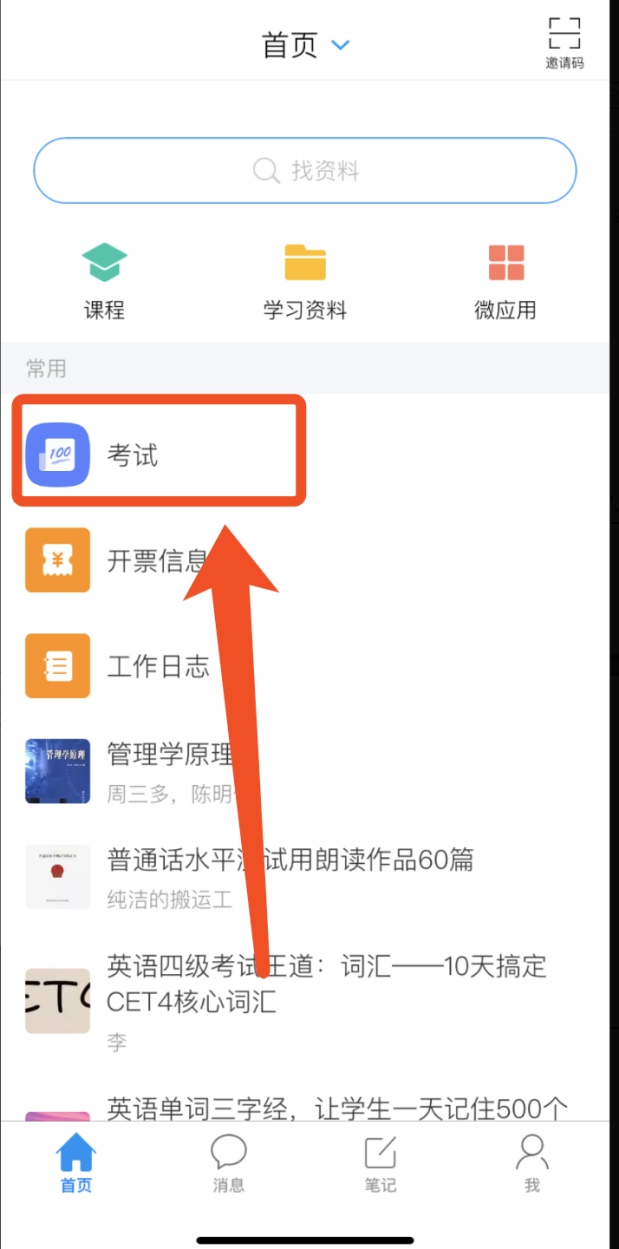Switch to the 消息 tab
The height and width of the screenshot is (1249, 619).
pyautogui.click(x=229, y=1165)
